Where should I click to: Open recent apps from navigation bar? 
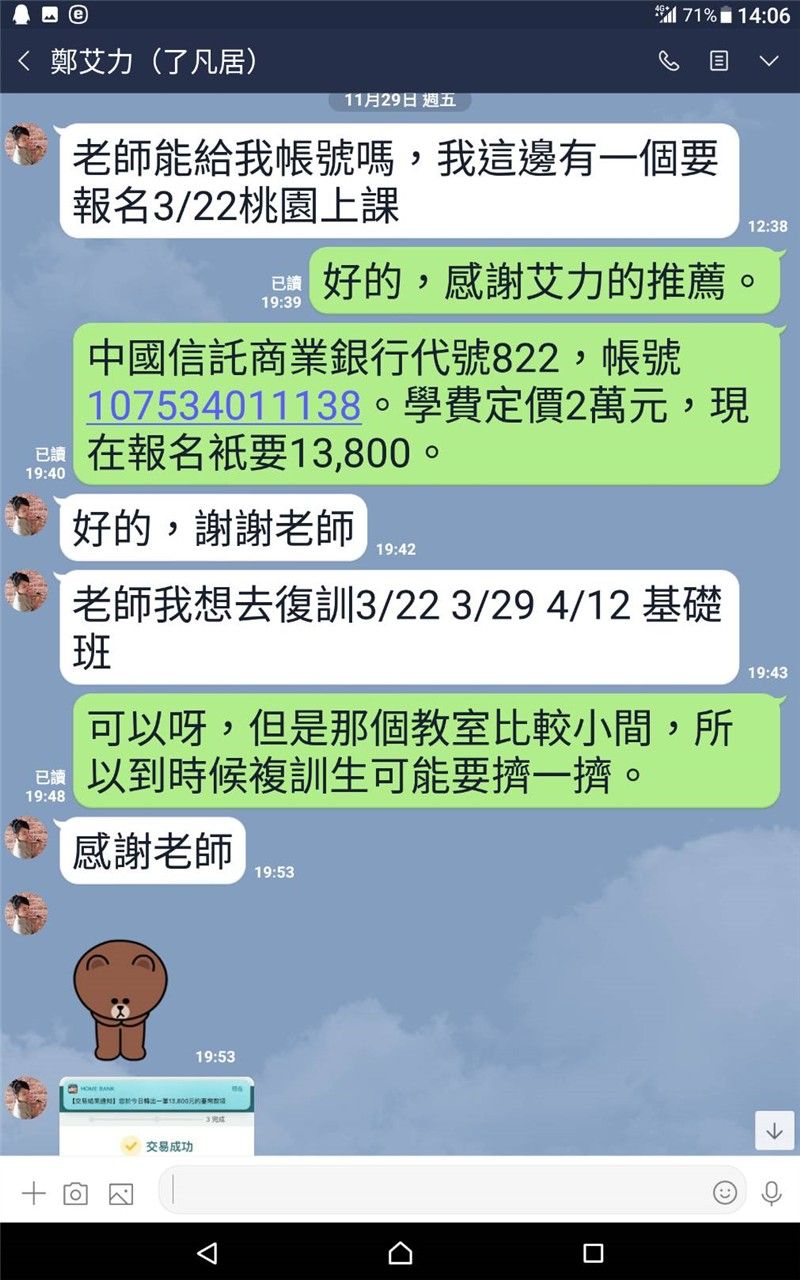pos(593,1252)
